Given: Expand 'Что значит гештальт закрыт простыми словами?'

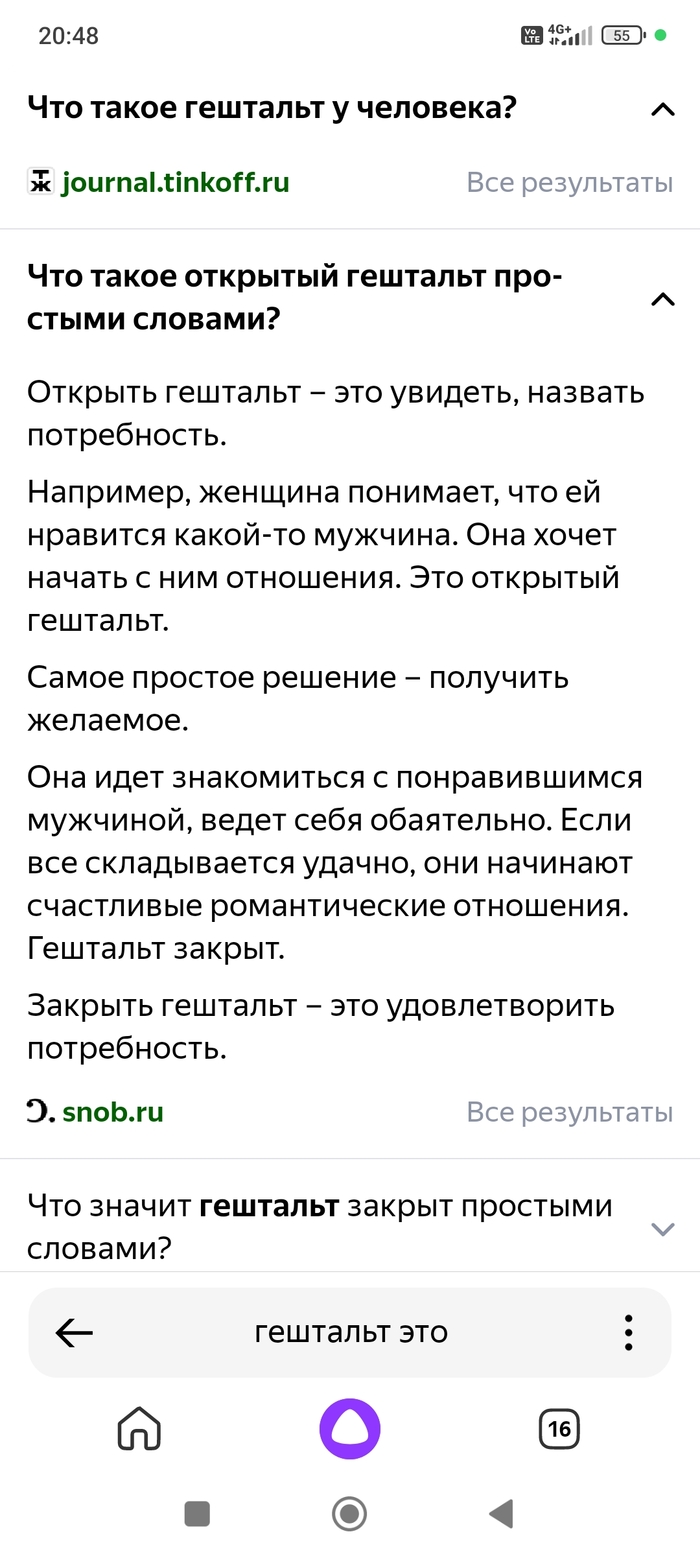Looking at the screenshot, I should pyautogui.click(x=662, y=1229).
